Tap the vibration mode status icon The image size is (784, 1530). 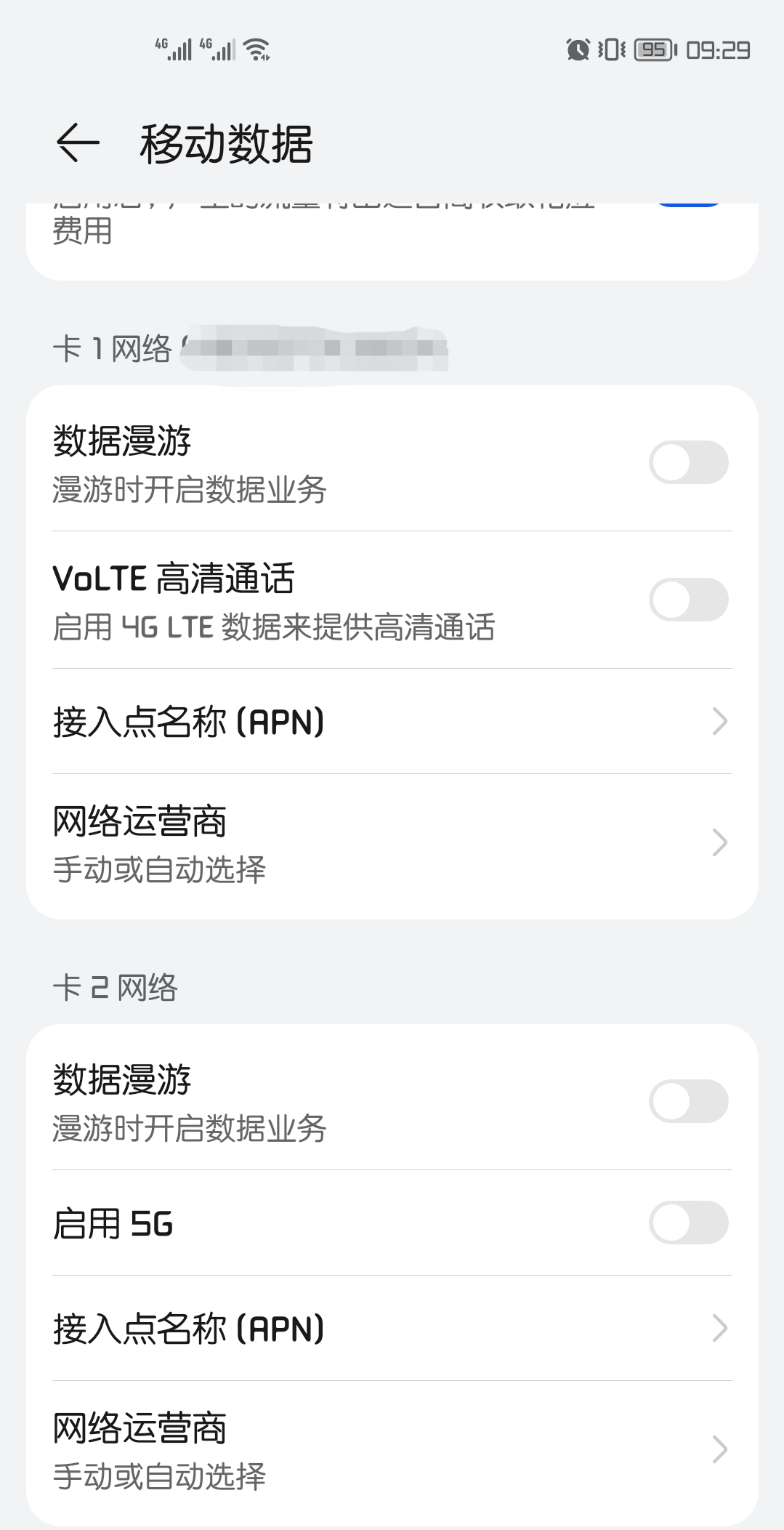(x=610, y=49)
